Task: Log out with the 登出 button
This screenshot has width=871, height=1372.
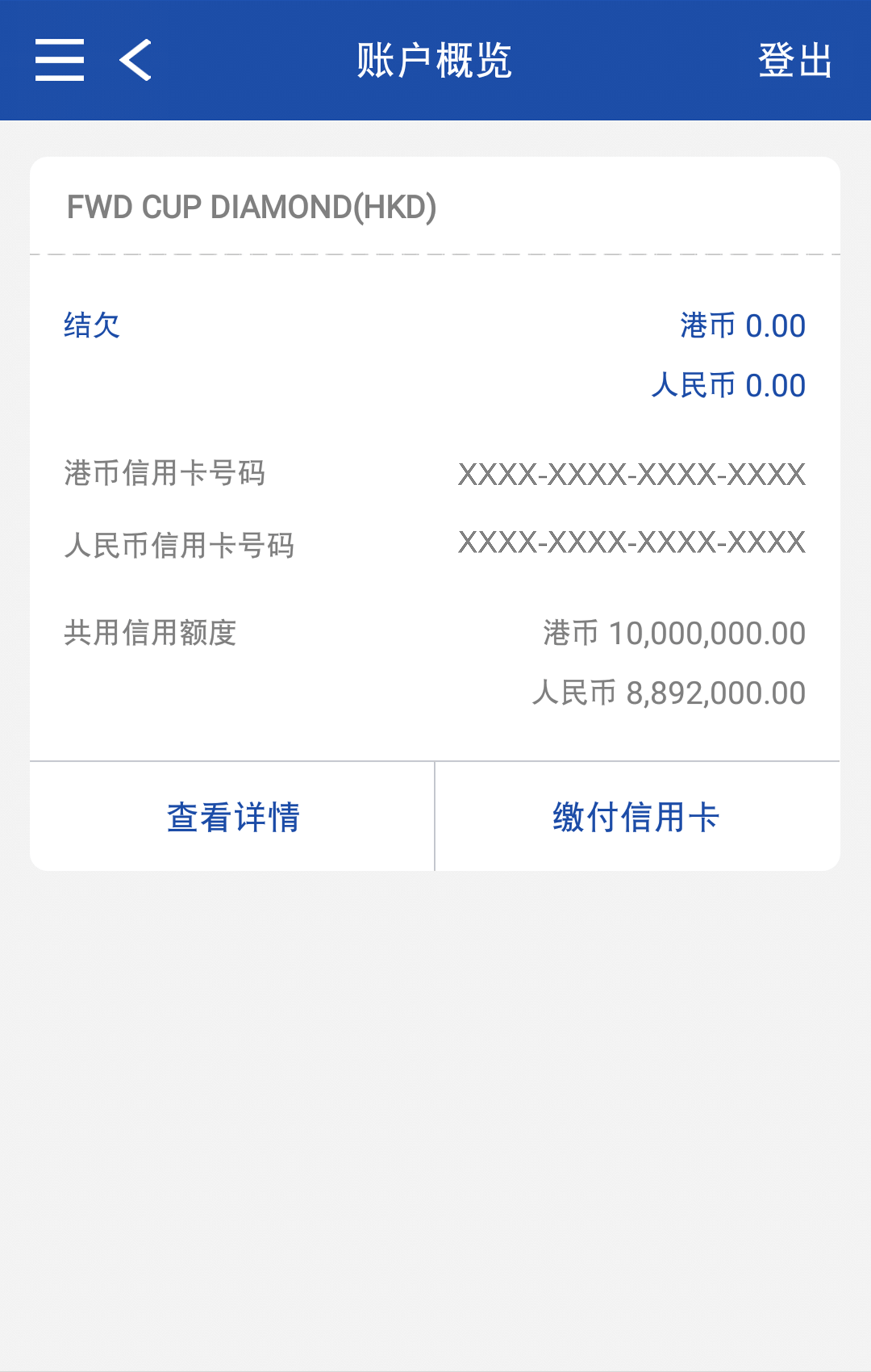Action: point(795,60)
